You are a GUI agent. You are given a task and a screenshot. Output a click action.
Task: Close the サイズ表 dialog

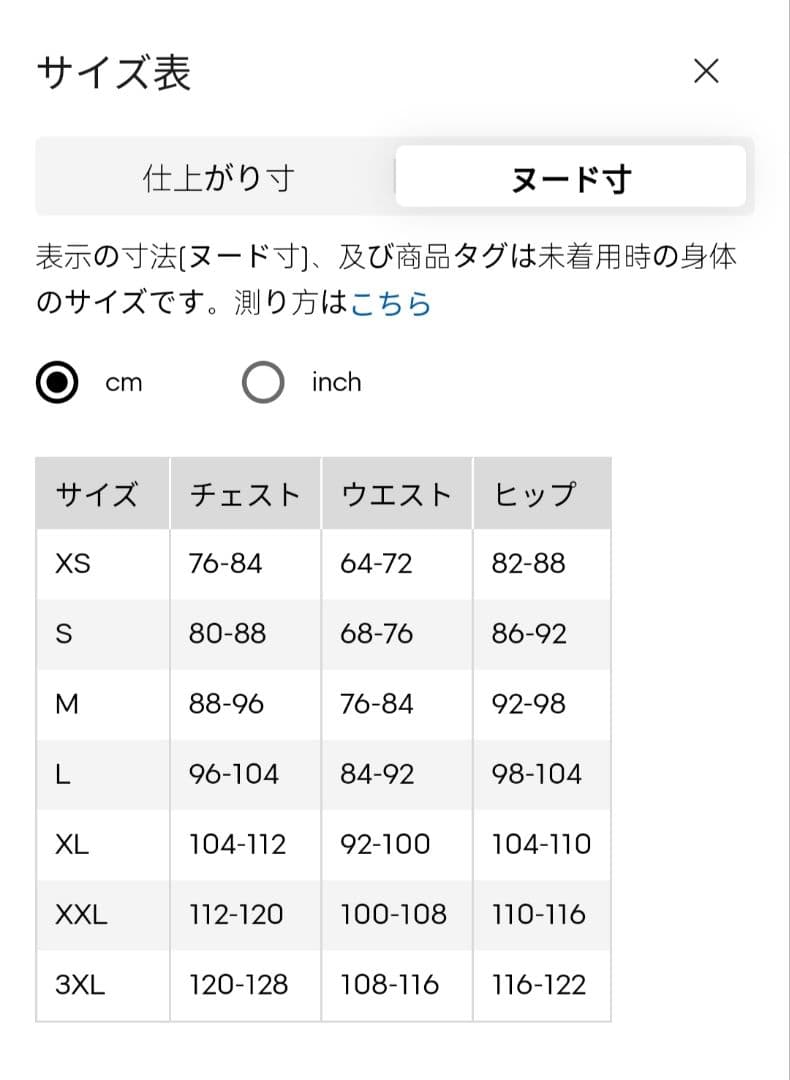click(706, 71)
